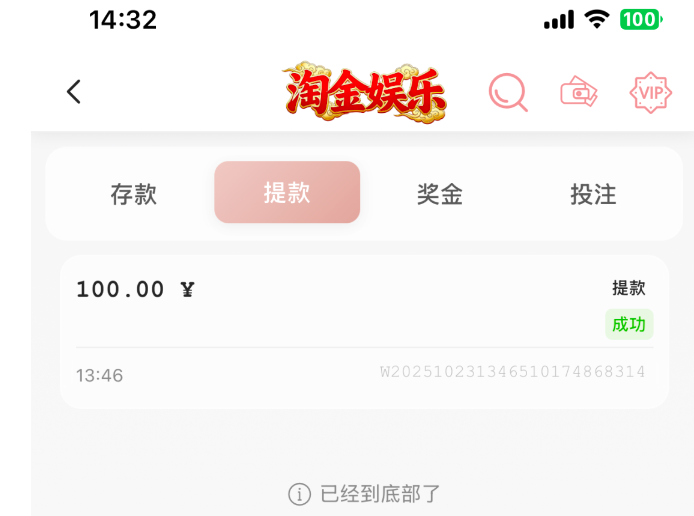Viewport: 694px width, 516px height.
Task: Go back using the header arrow
Action: point(73,92)
